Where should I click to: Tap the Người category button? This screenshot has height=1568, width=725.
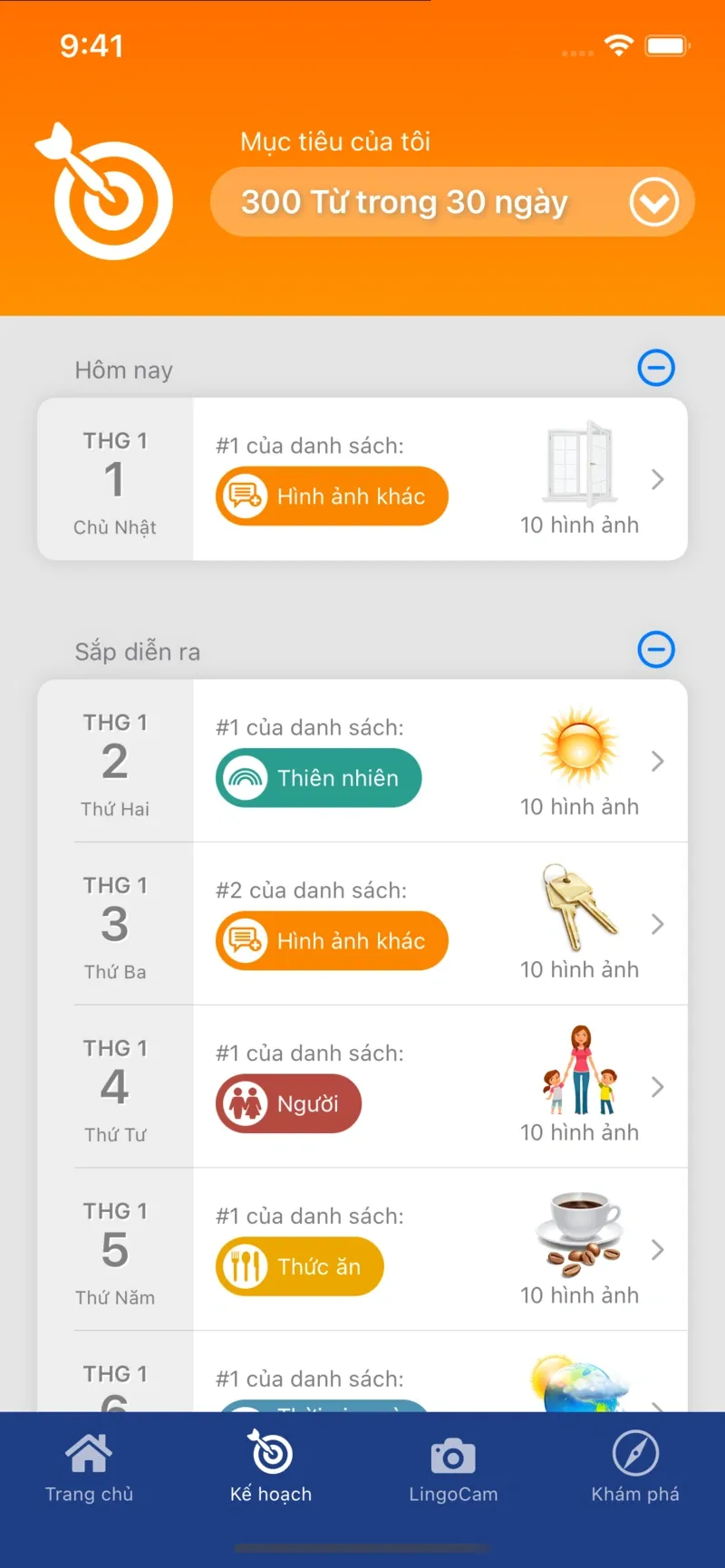tap(288, 1103)
